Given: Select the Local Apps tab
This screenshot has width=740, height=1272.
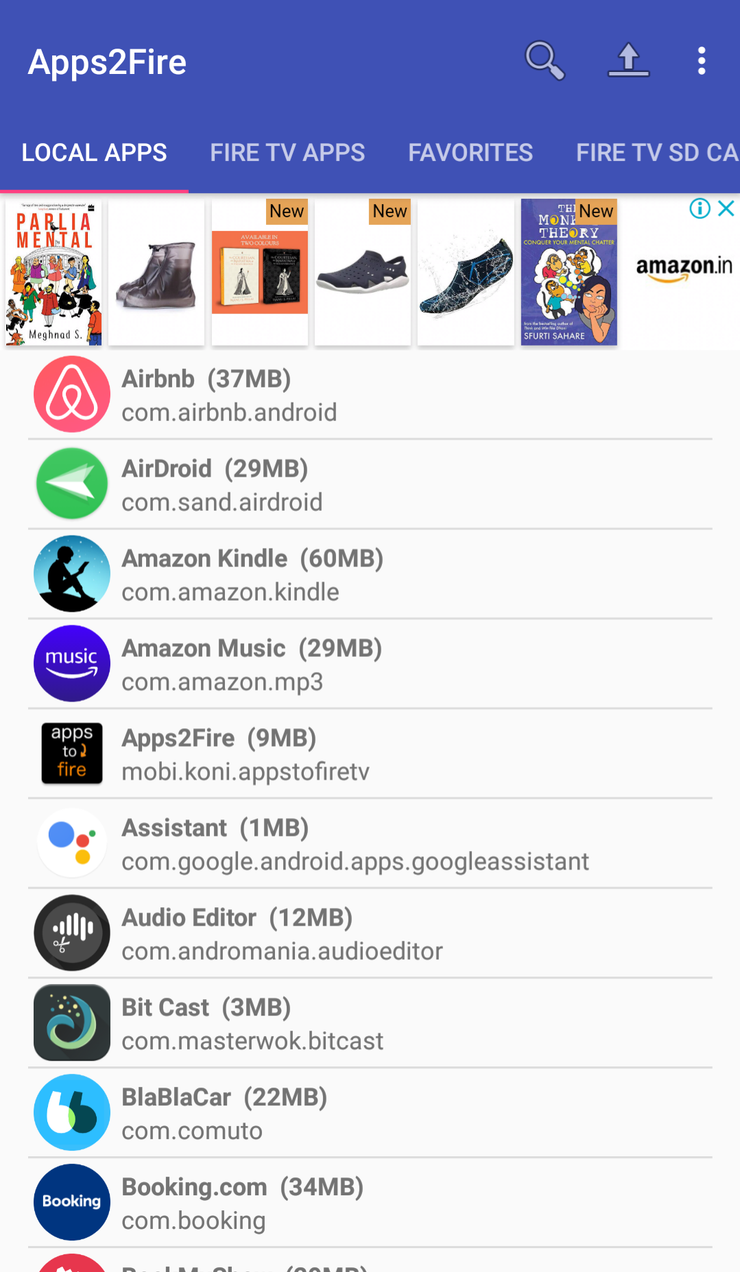Looking at the screenshot, I should pyautogui.click(x=94, y=152).
